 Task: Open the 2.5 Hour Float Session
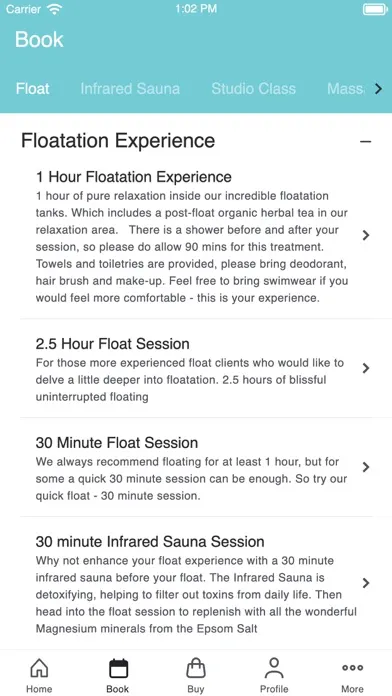tap(196, 368)
